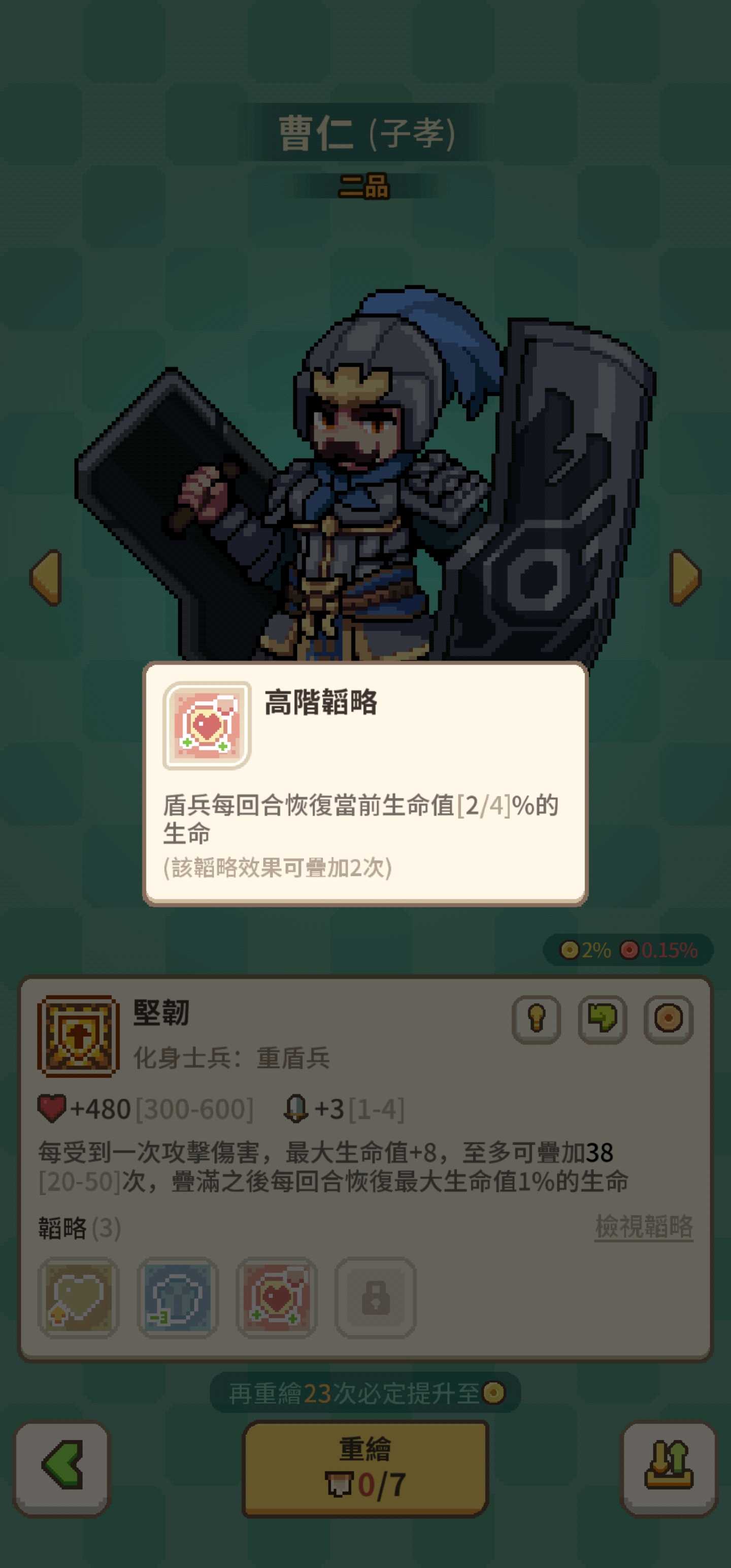Tap the lock keyhole icon in skill card
This screenshot has width=731, height=1568.
pyautogui.click(x=536, y=1019)
